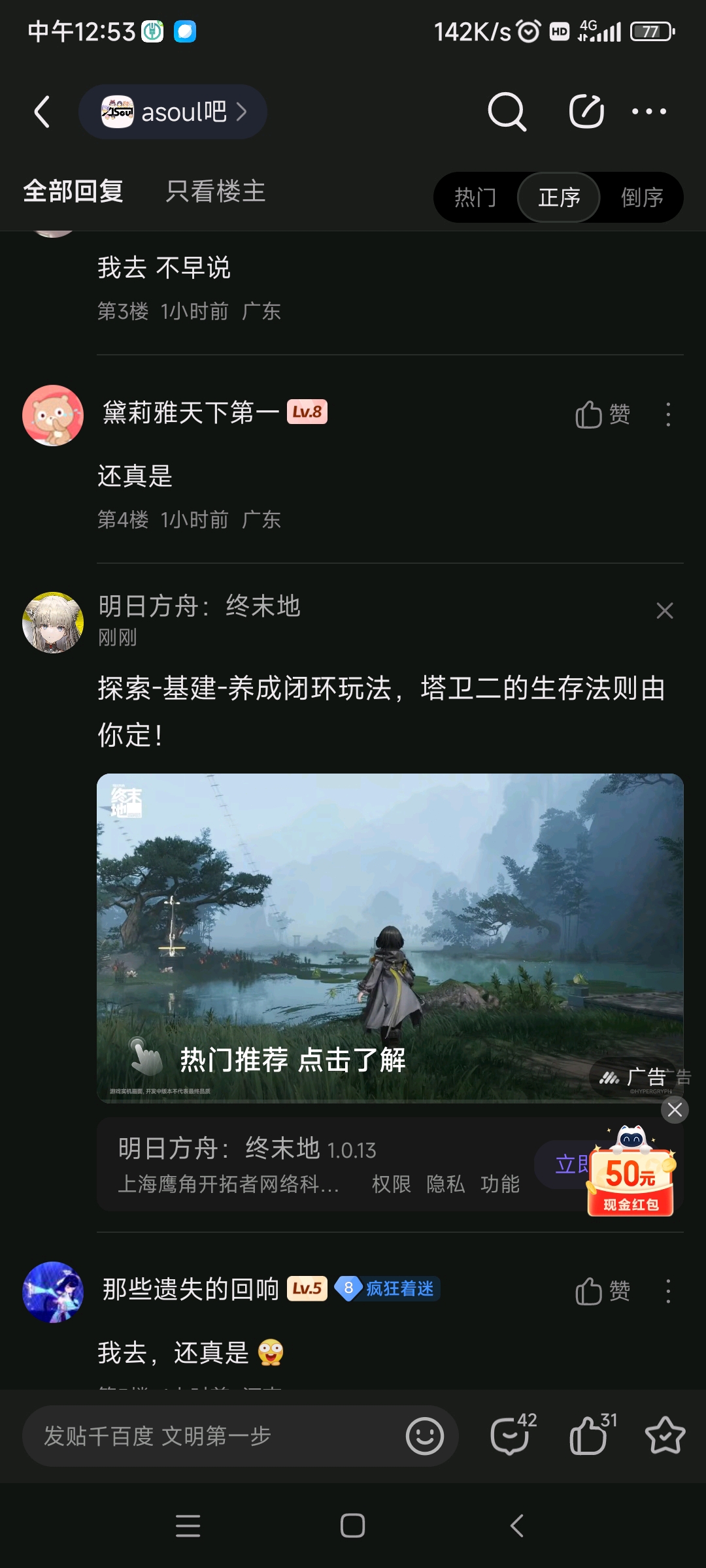Screen dimensions: 706x1568
Task: Sort replies in 倒序 order
Action: (x=642, y=197)
